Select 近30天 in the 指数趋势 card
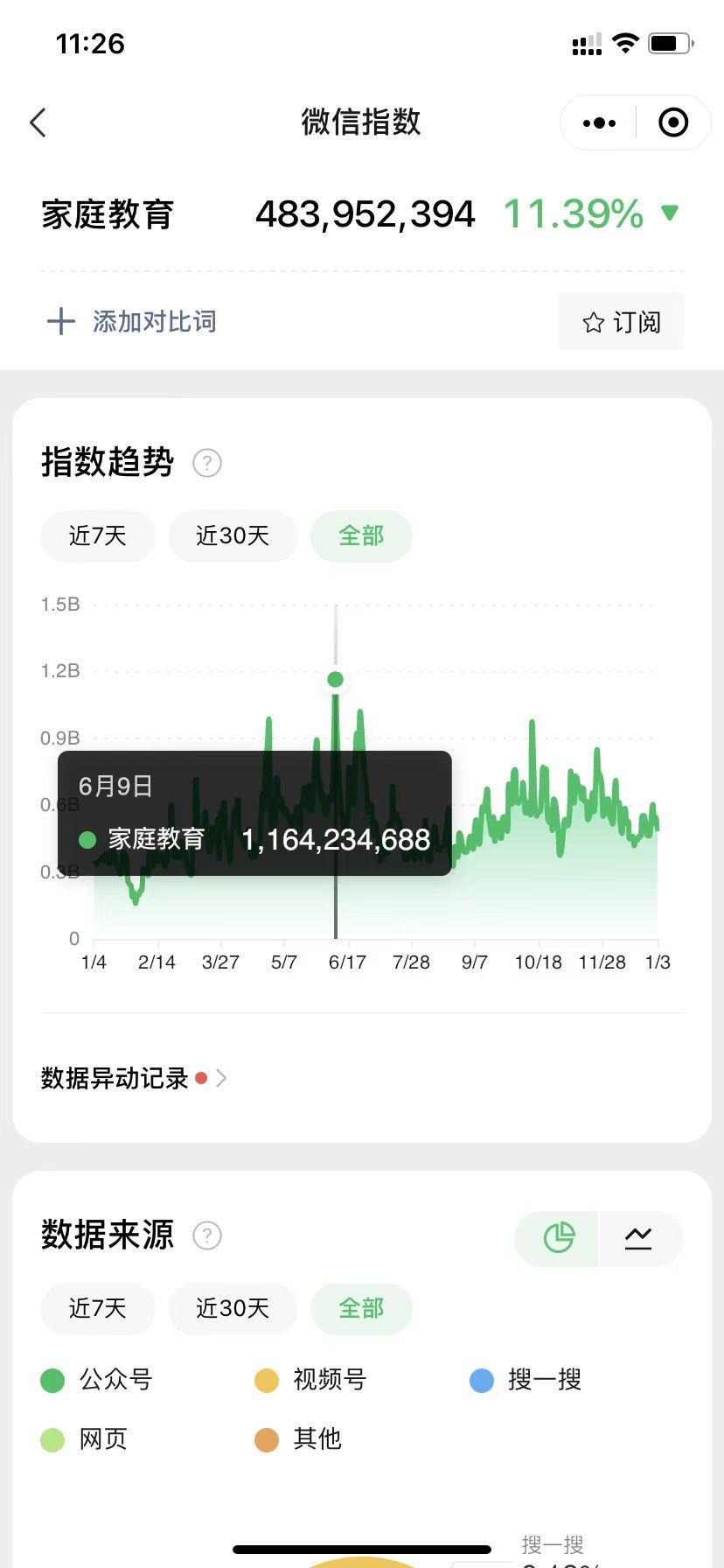 [x=233, y=535]
